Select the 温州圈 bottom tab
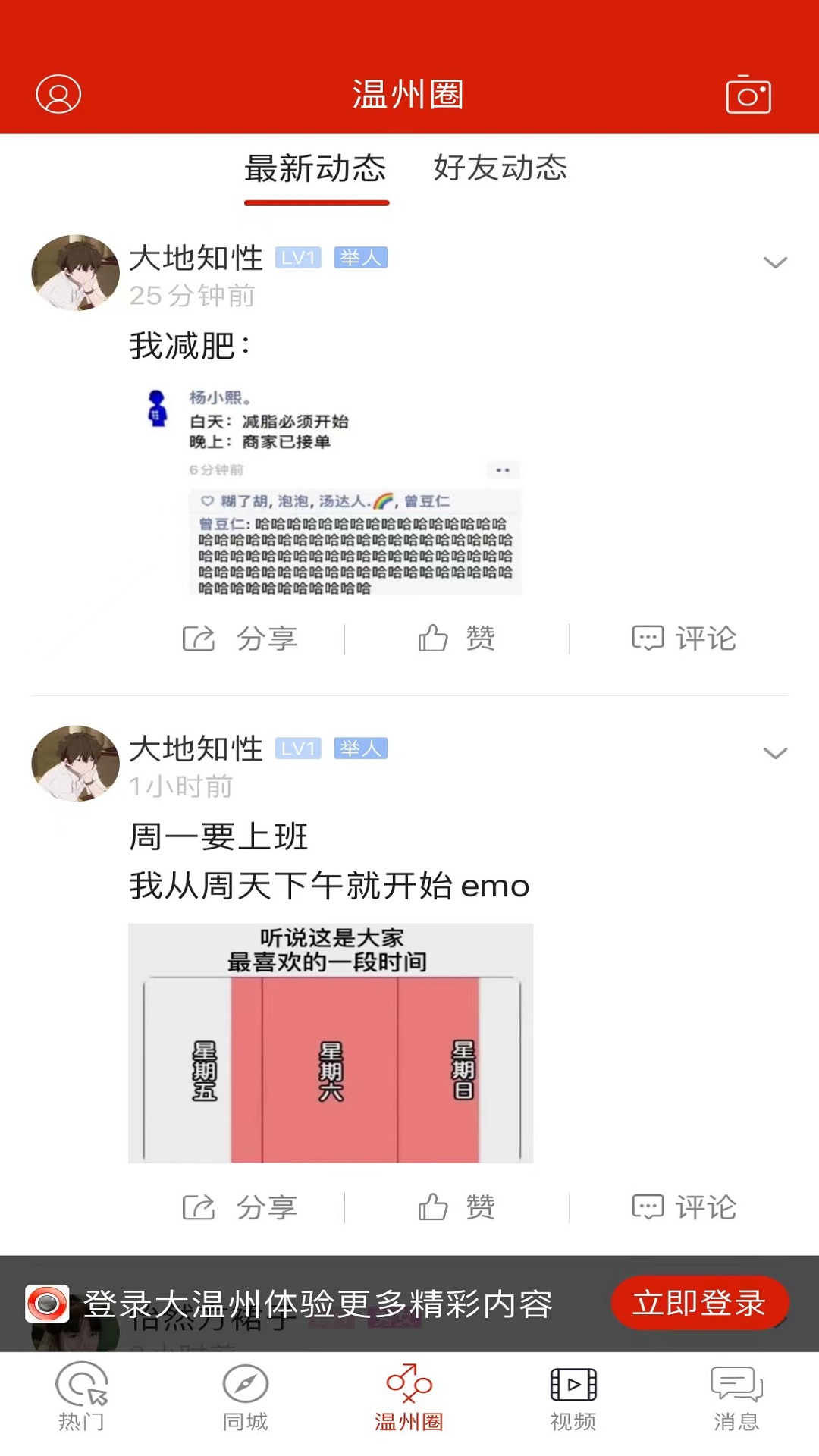Screen dimensions: 819x1456 pos(409,1398)
